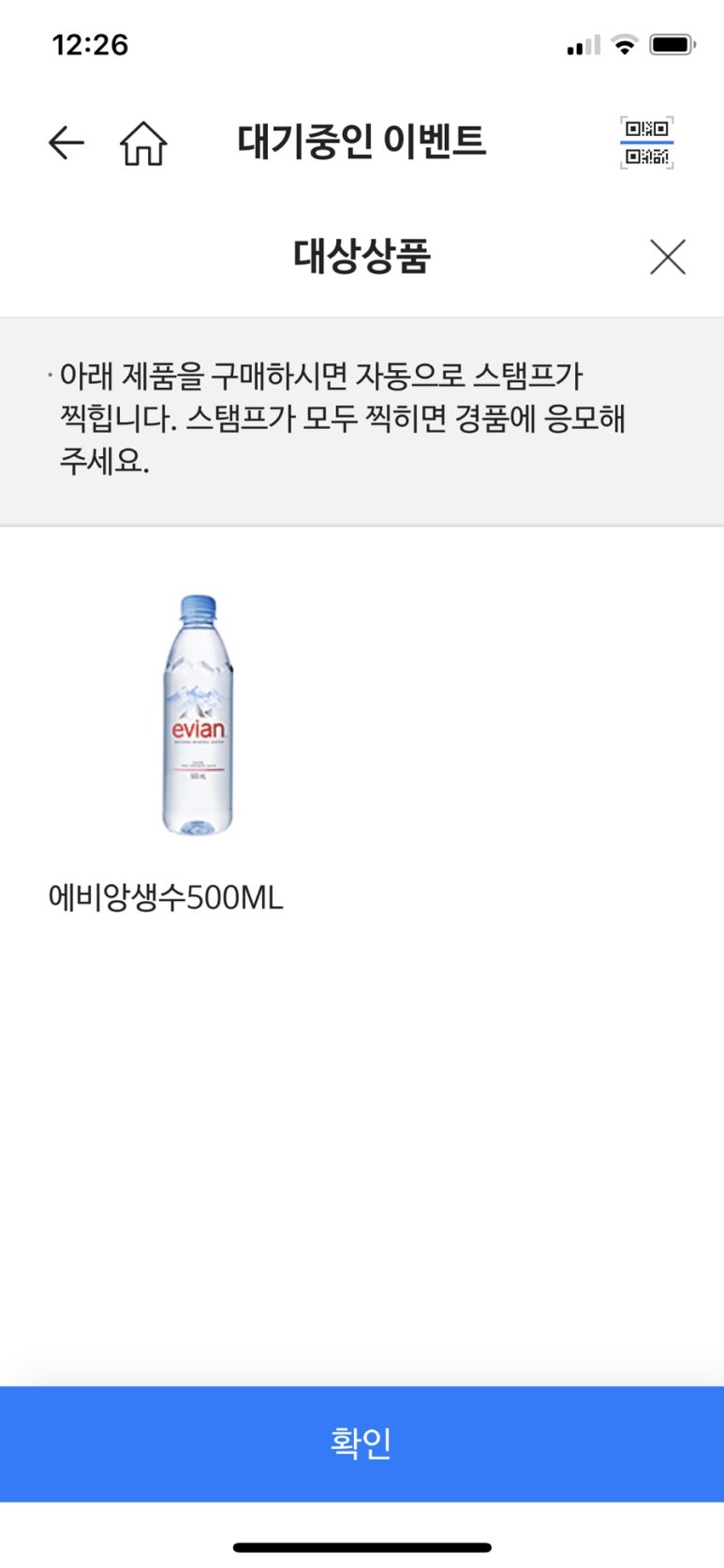
Task: Open the home screen icon
Action: 143,143
